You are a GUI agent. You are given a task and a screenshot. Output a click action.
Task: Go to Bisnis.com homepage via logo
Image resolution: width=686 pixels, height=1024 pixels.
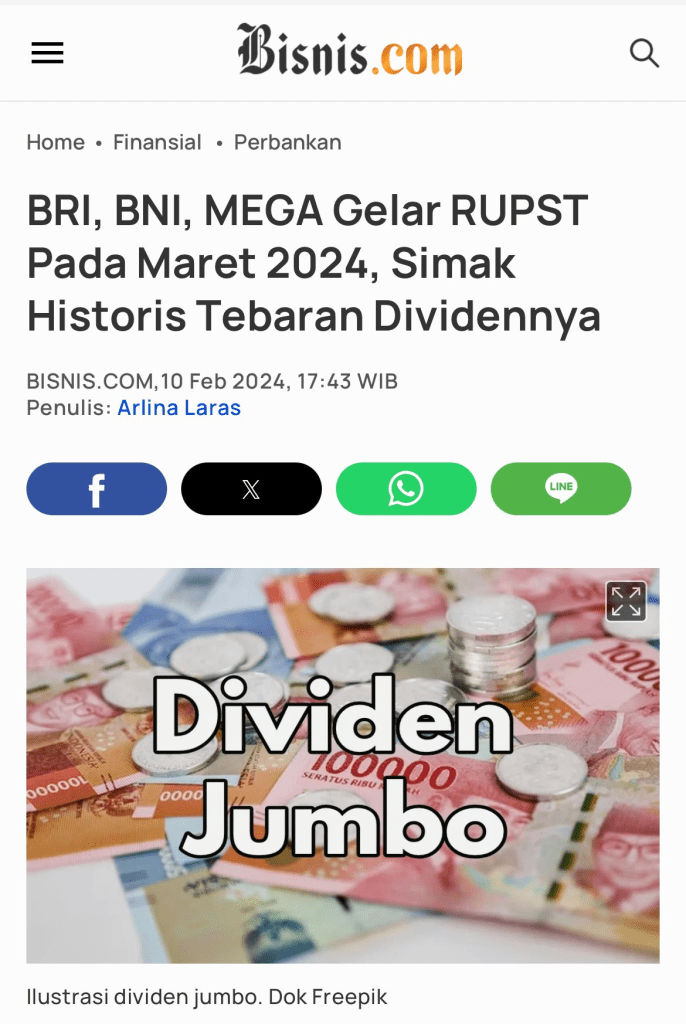click(x=349, y=51)
